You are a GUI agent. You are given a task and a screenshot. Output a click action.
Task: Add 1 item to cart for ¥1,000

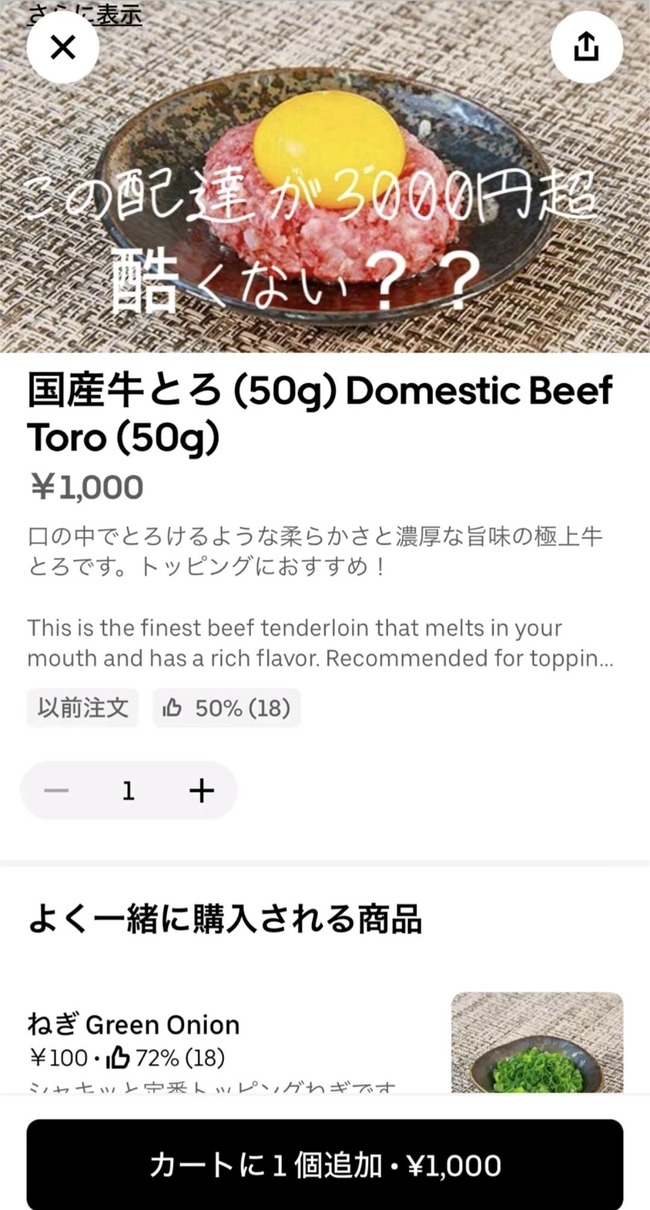click(325, 1164)
